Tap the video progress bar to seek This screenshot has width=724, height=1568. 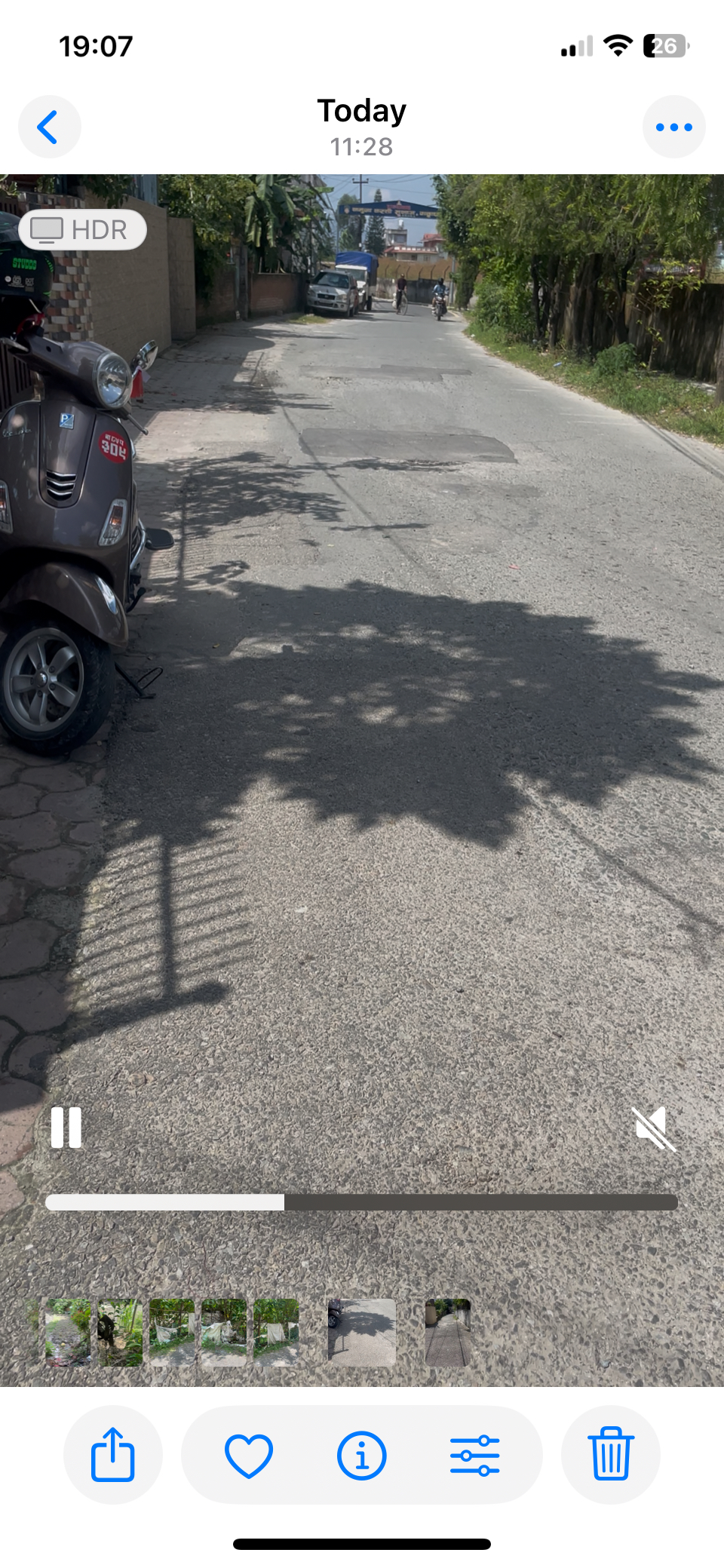362,1202
